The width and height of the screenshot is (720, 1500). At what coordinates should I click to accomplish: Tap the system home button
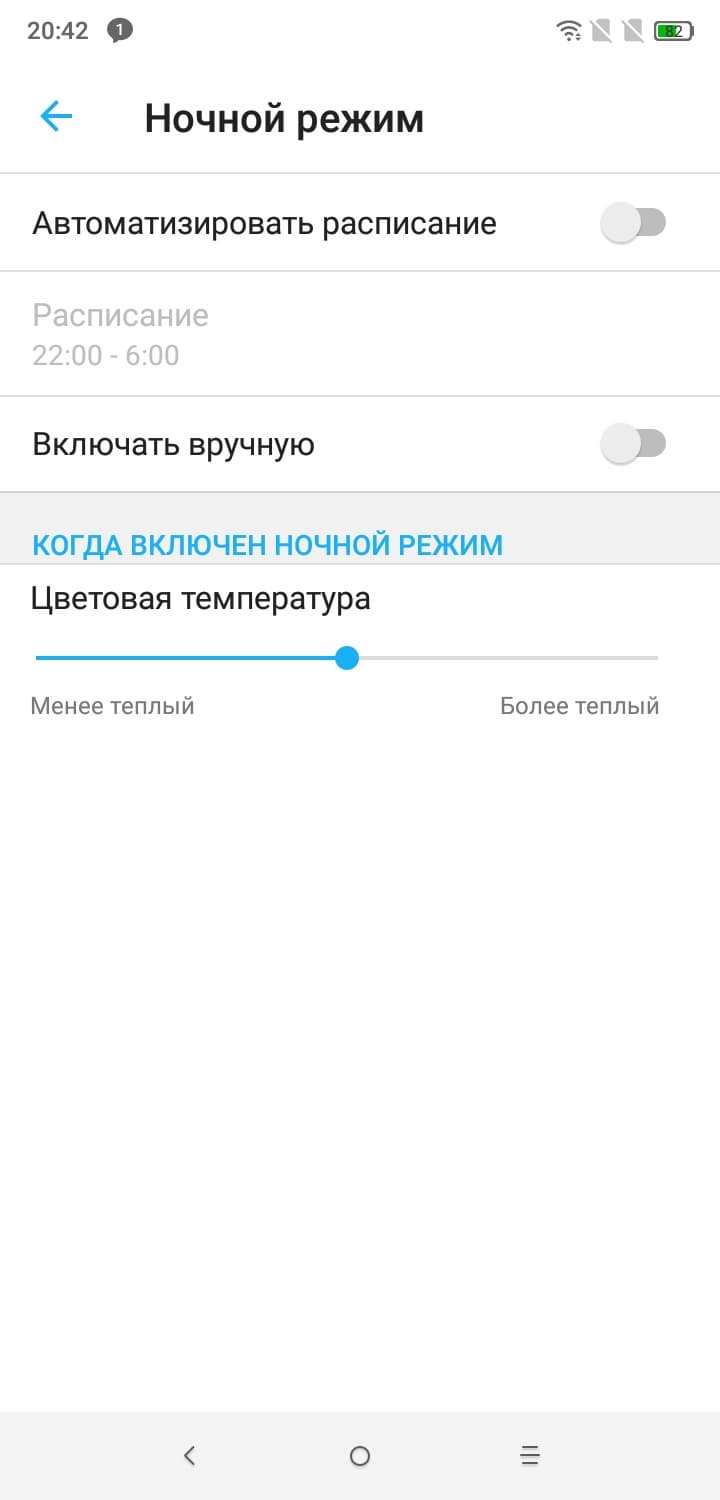[x=360, y=1456]
